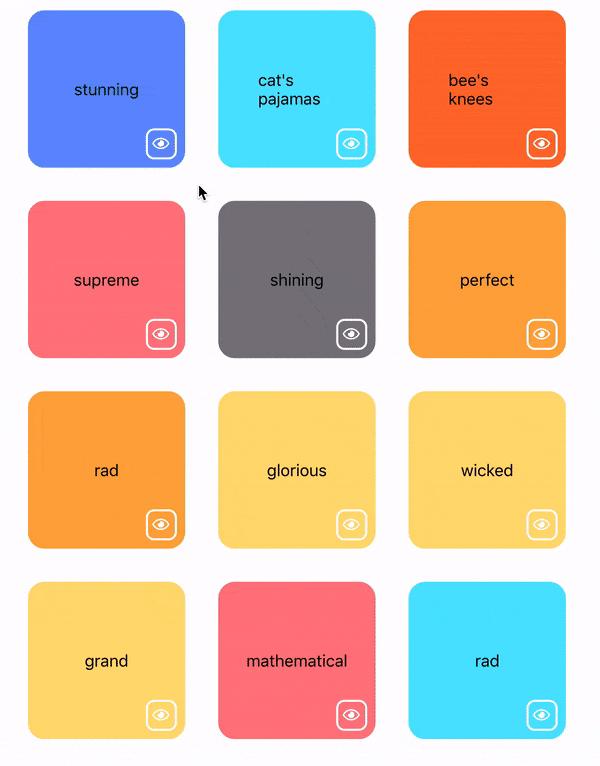Tap the eye icon on bee's knees card
Screen dimensions: 600x766
click(542, 144)
